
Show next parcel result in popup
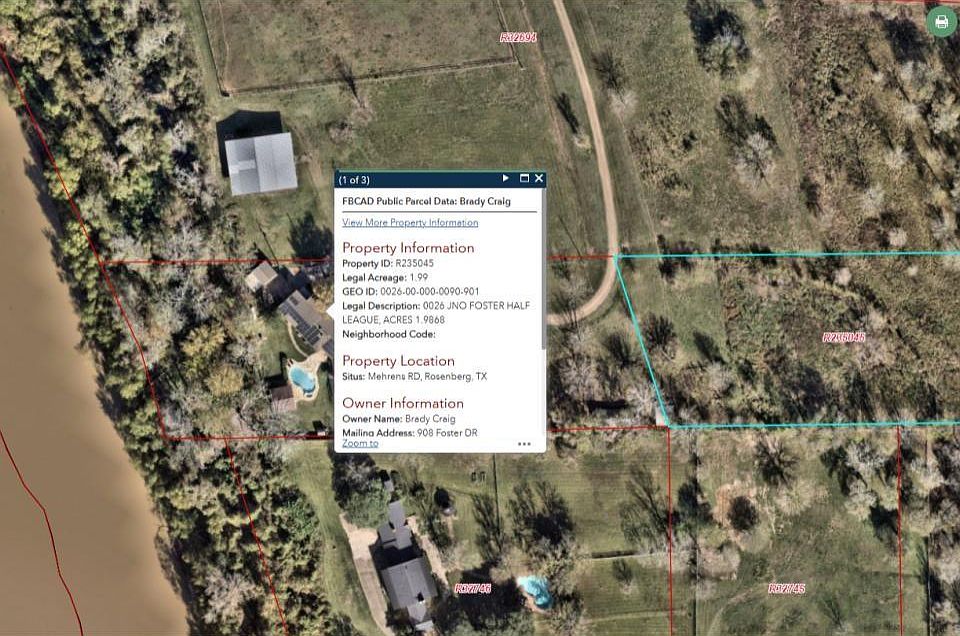click(505, 178)
